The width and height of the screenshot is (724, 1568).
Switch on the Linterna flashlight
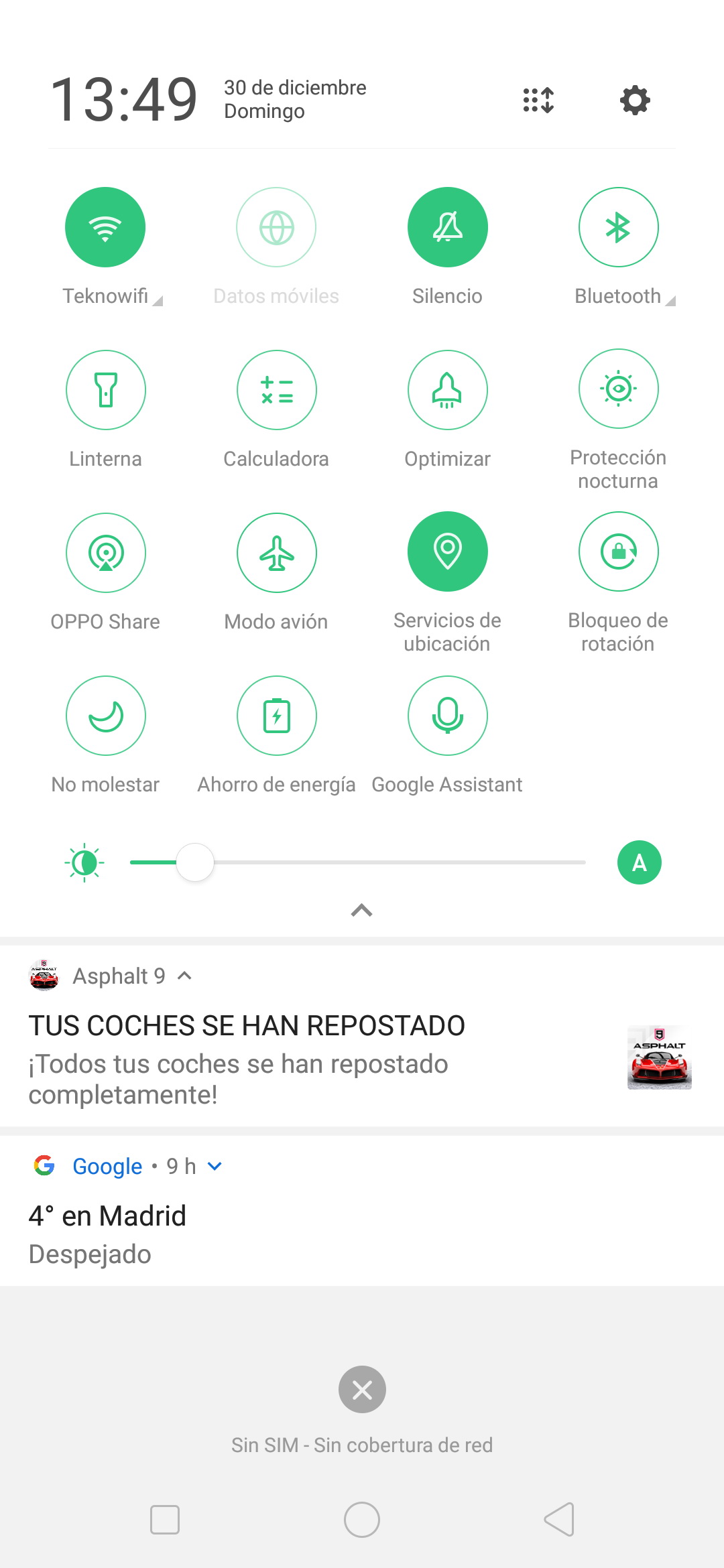click(105, 390)
